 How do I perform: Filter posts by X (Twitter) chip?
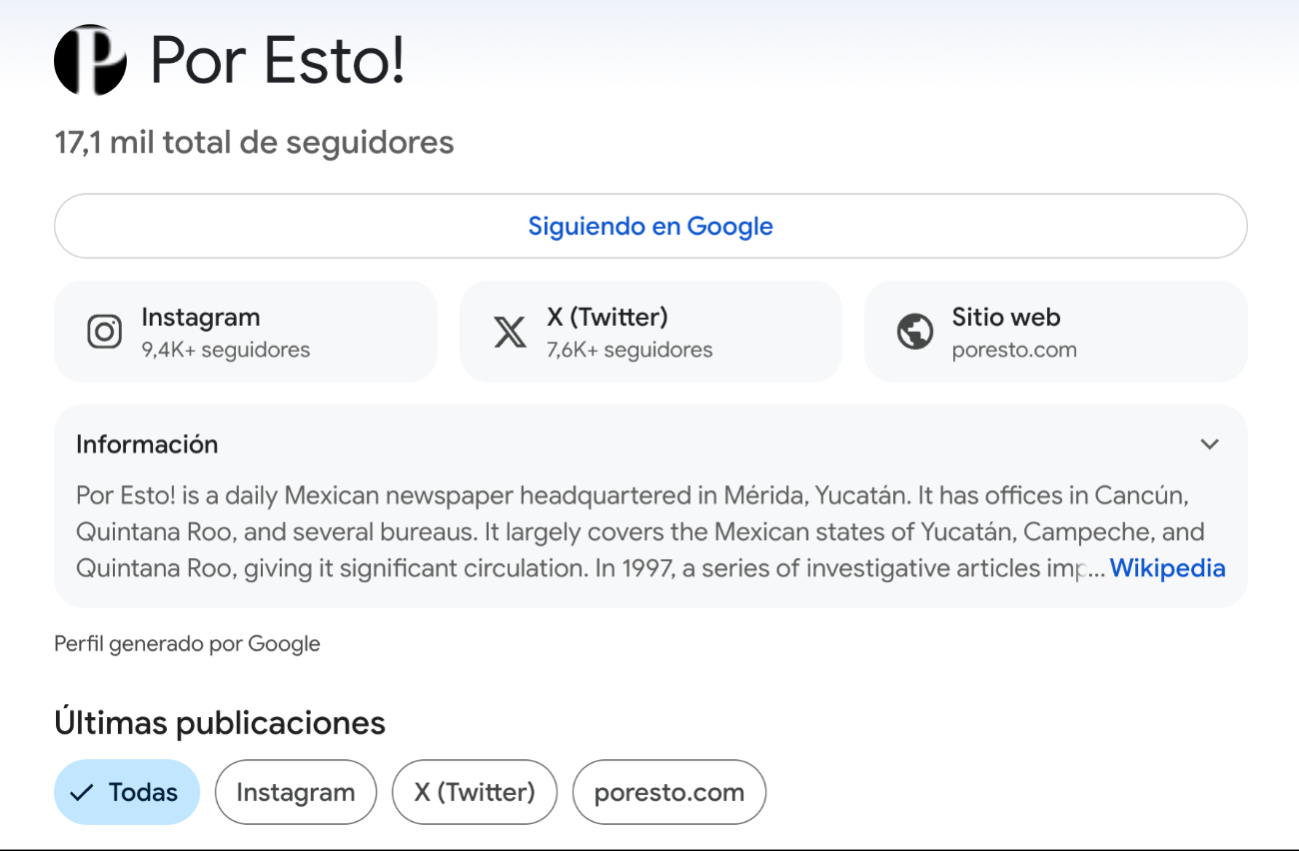coord(474,793)
